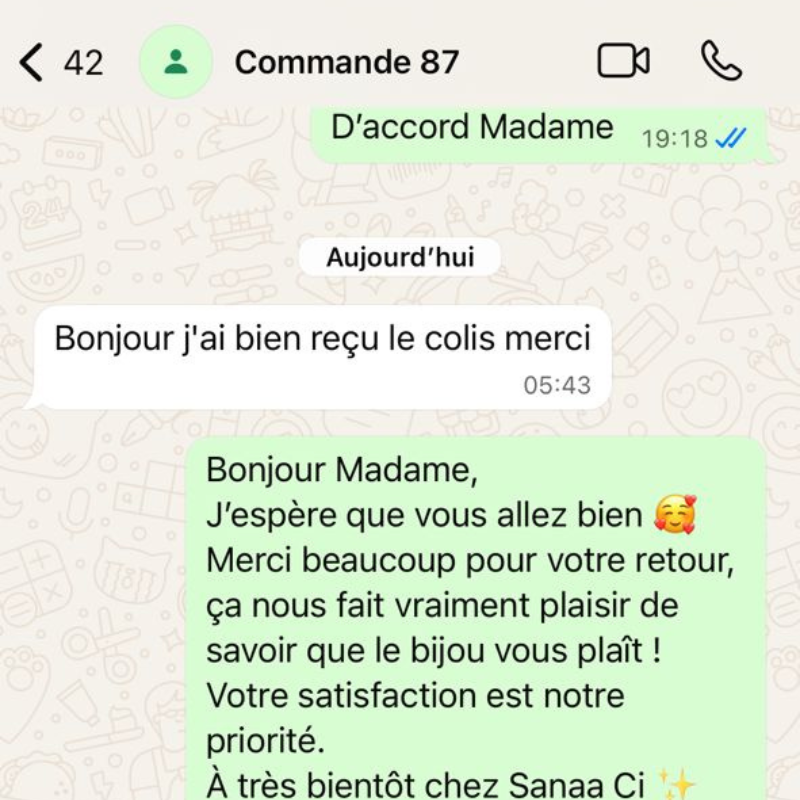Start a video call with Commande 87

pyautogui.click(x=623, y=61)
